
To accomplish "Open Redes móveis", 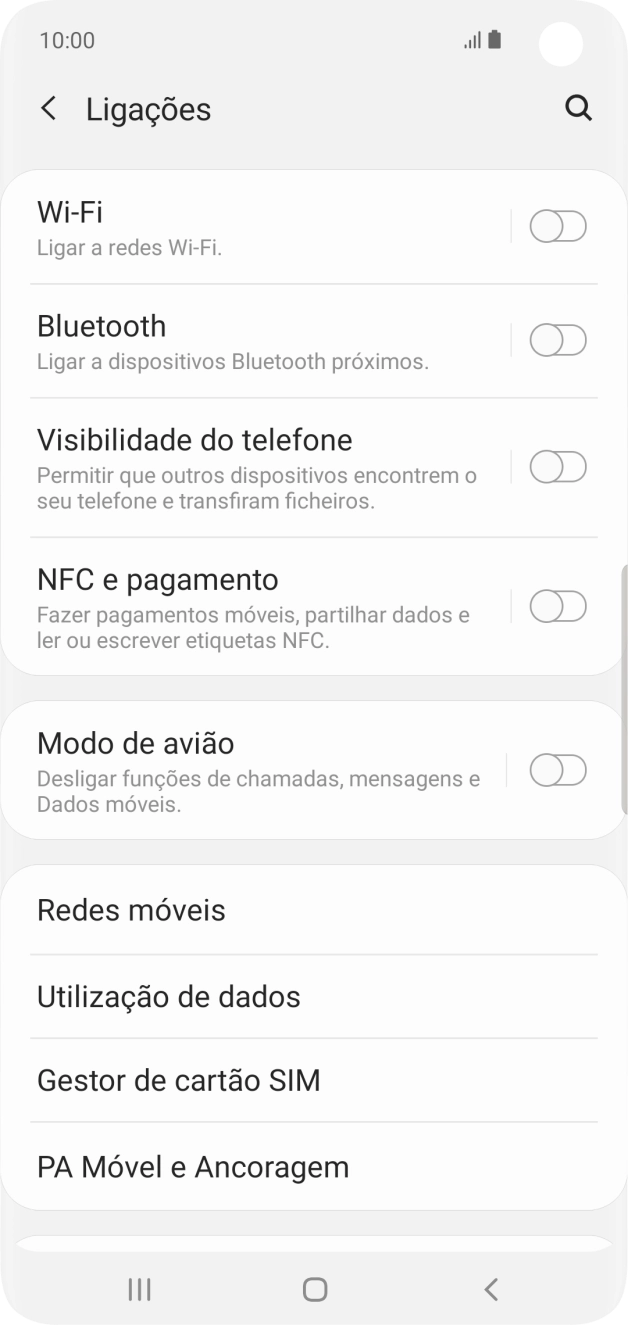I will (314, 911).
